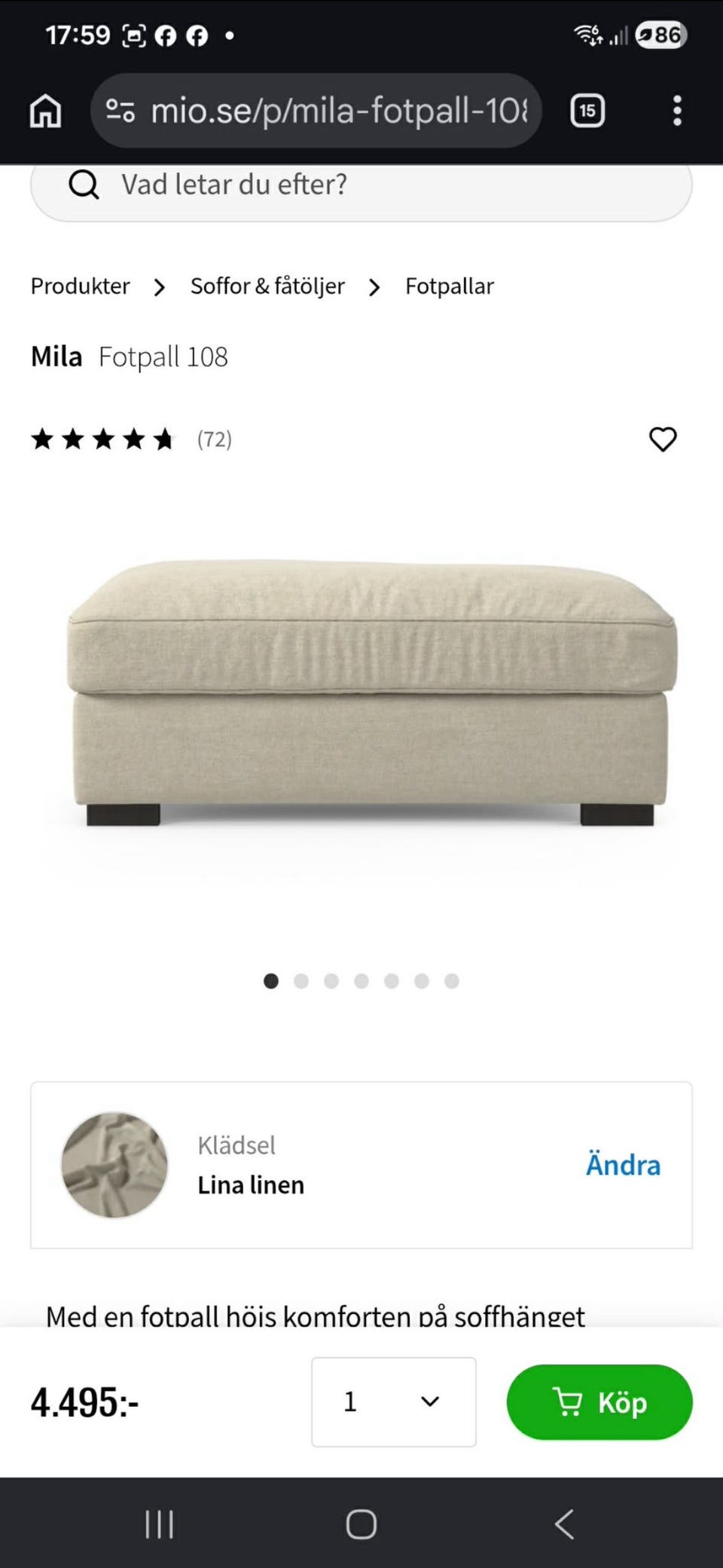Open the Fotpallar category breadcrumb
The image size is (723, 1568).
pyautogui.click(x=450, y=286)
